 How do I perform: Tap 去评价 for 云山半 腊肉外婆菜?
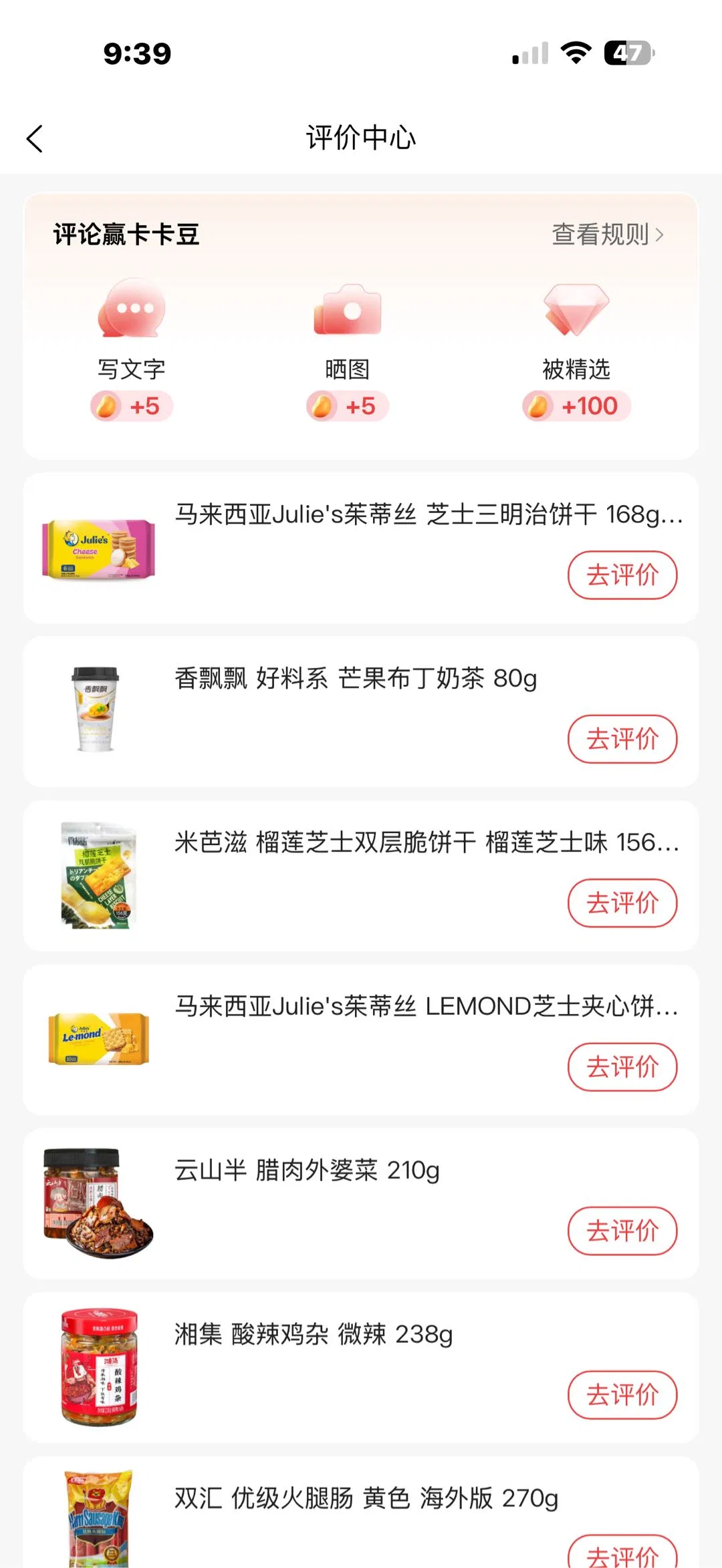click(x=622, y=1231)
